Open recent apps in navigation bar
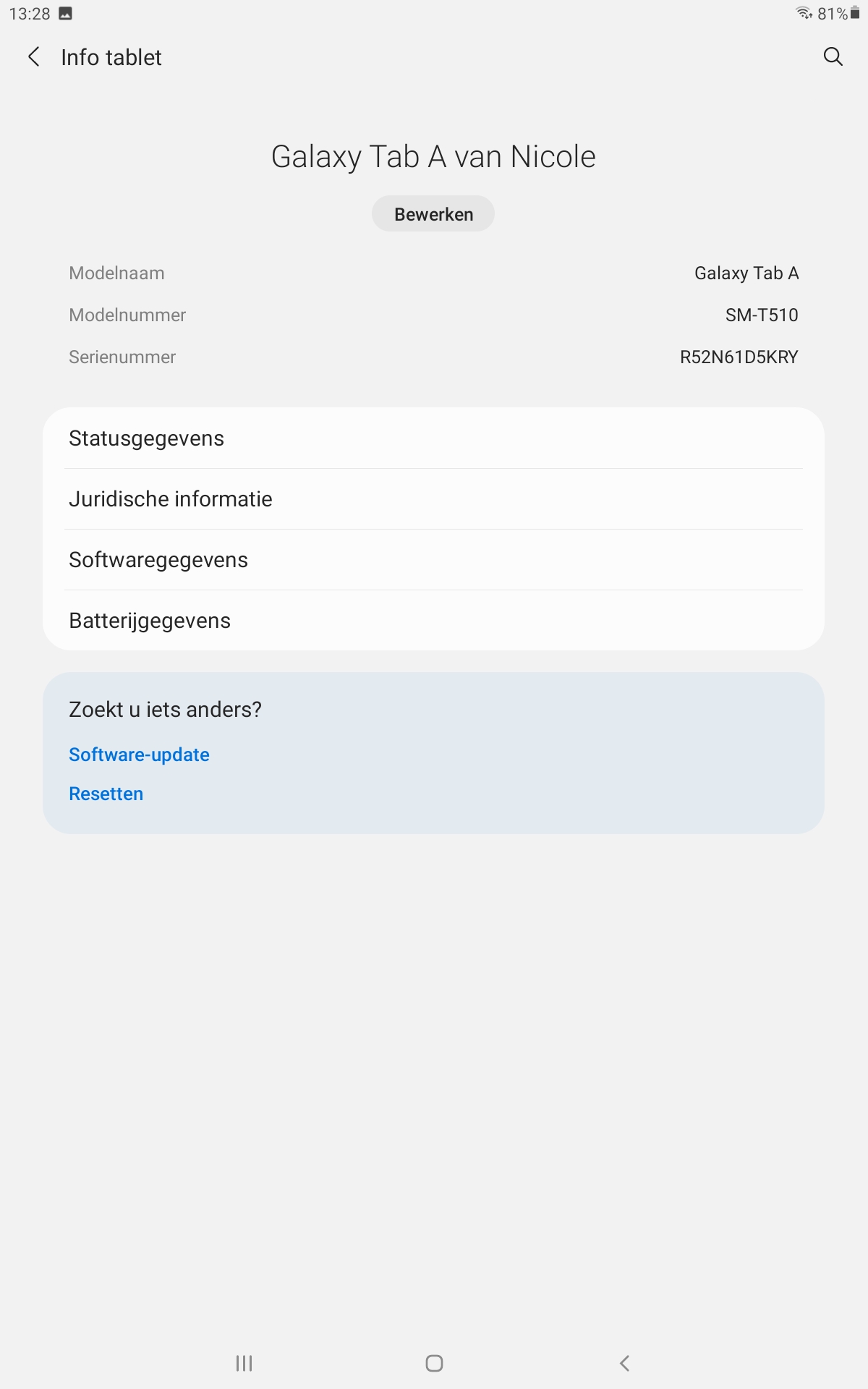868x1389 pixels. tap(244, 1363)
